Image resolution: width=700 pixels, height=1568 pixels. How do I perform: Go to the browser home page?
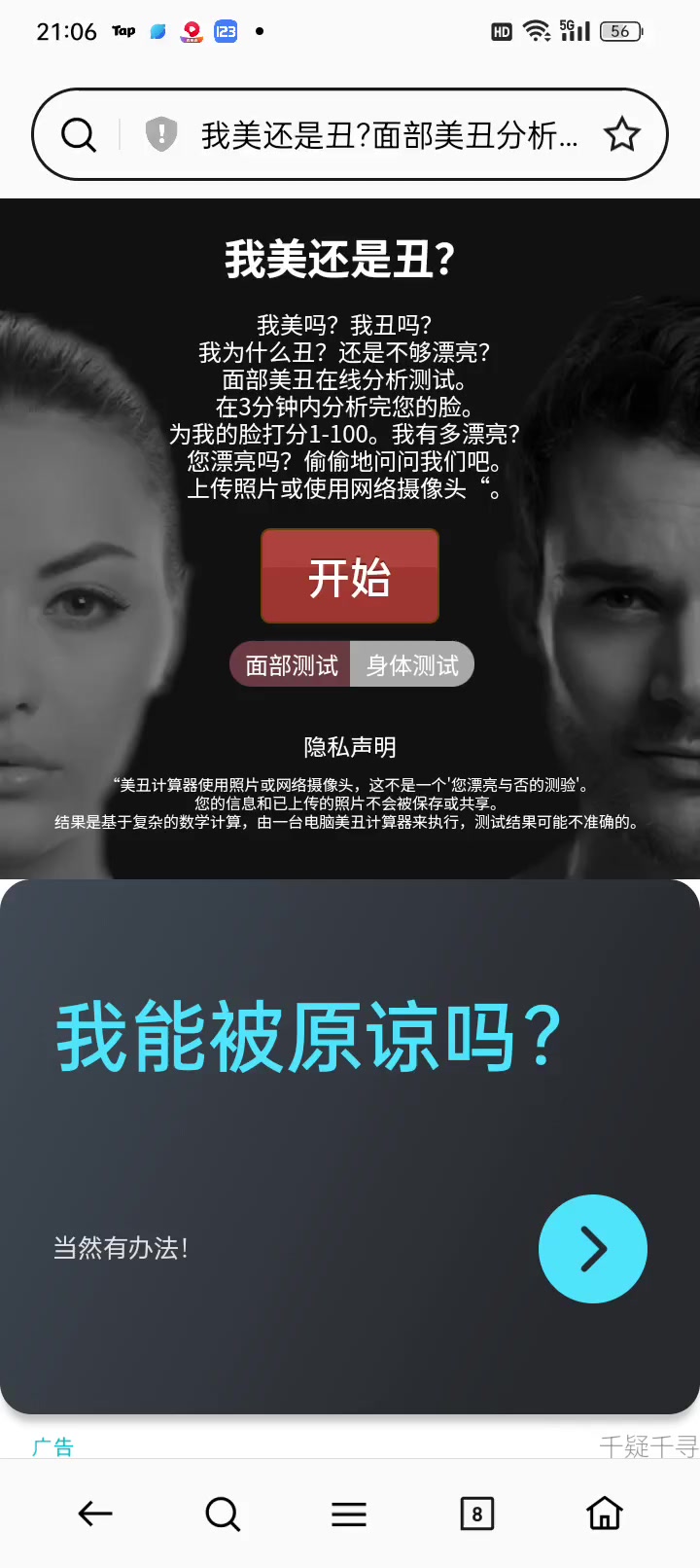tap(604, 1514)
